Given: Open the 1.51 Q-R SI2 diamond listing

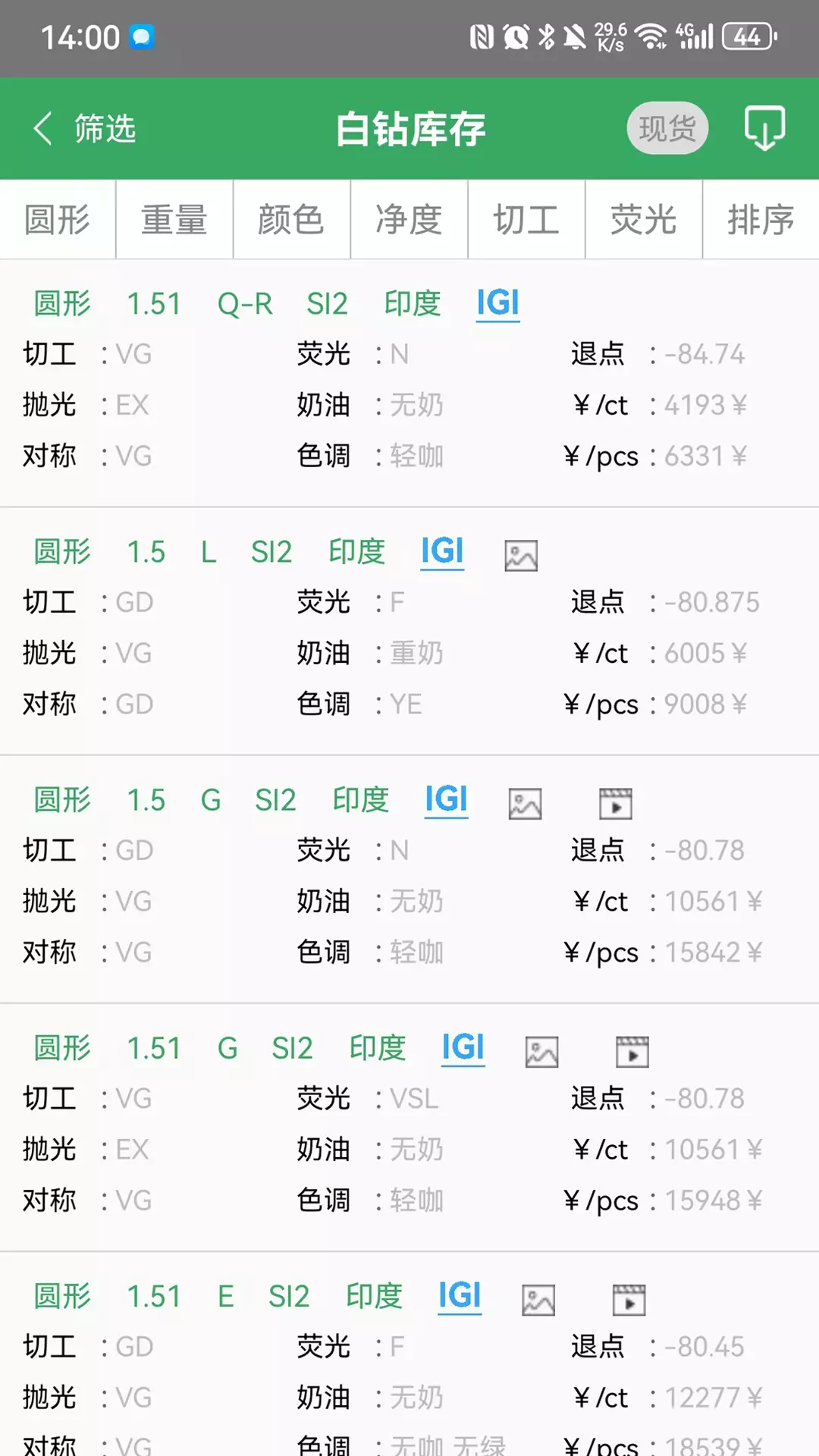Looking at the screenshot, I should pyautogui.click(x=409, y=383).
